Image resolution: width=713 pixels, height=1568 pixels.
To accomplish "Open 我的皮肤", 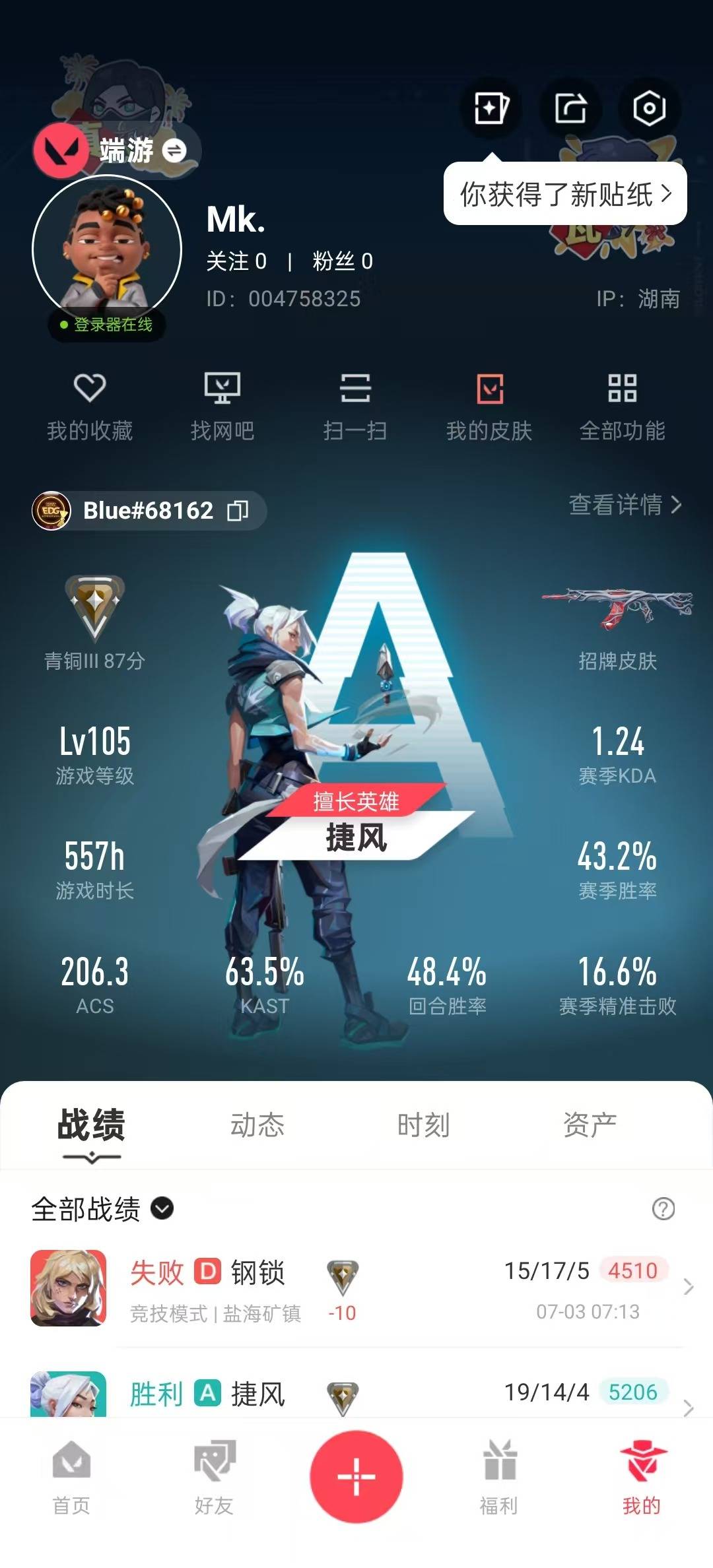I will [x=489, y=406].
